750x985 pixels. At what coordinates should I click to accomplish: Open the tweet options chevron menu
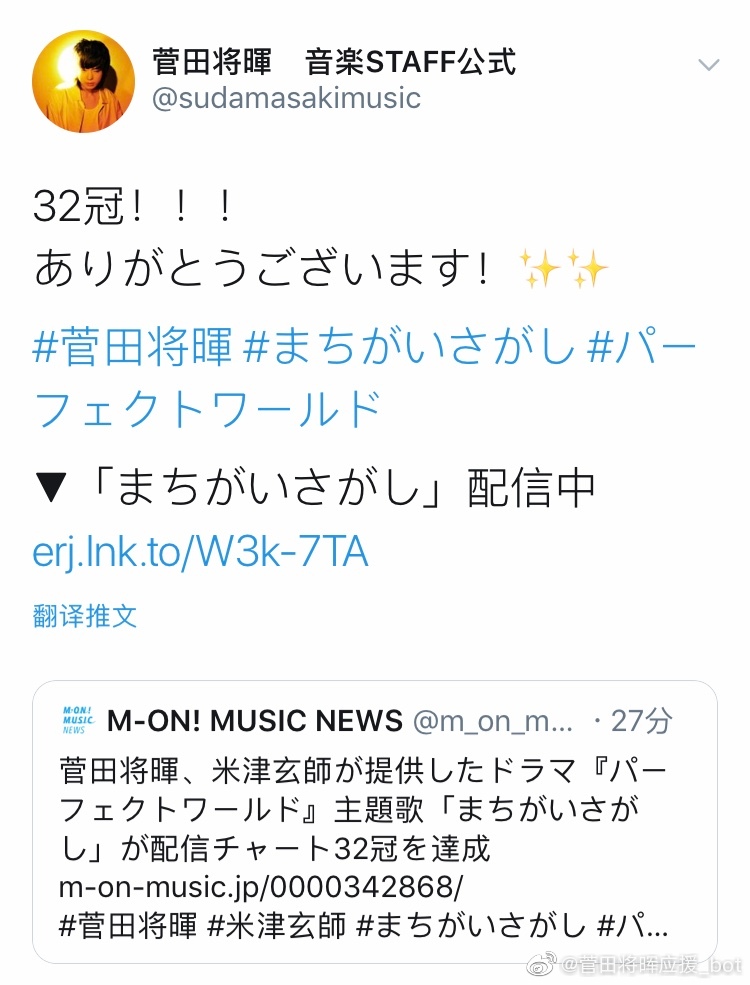point(708,66)
